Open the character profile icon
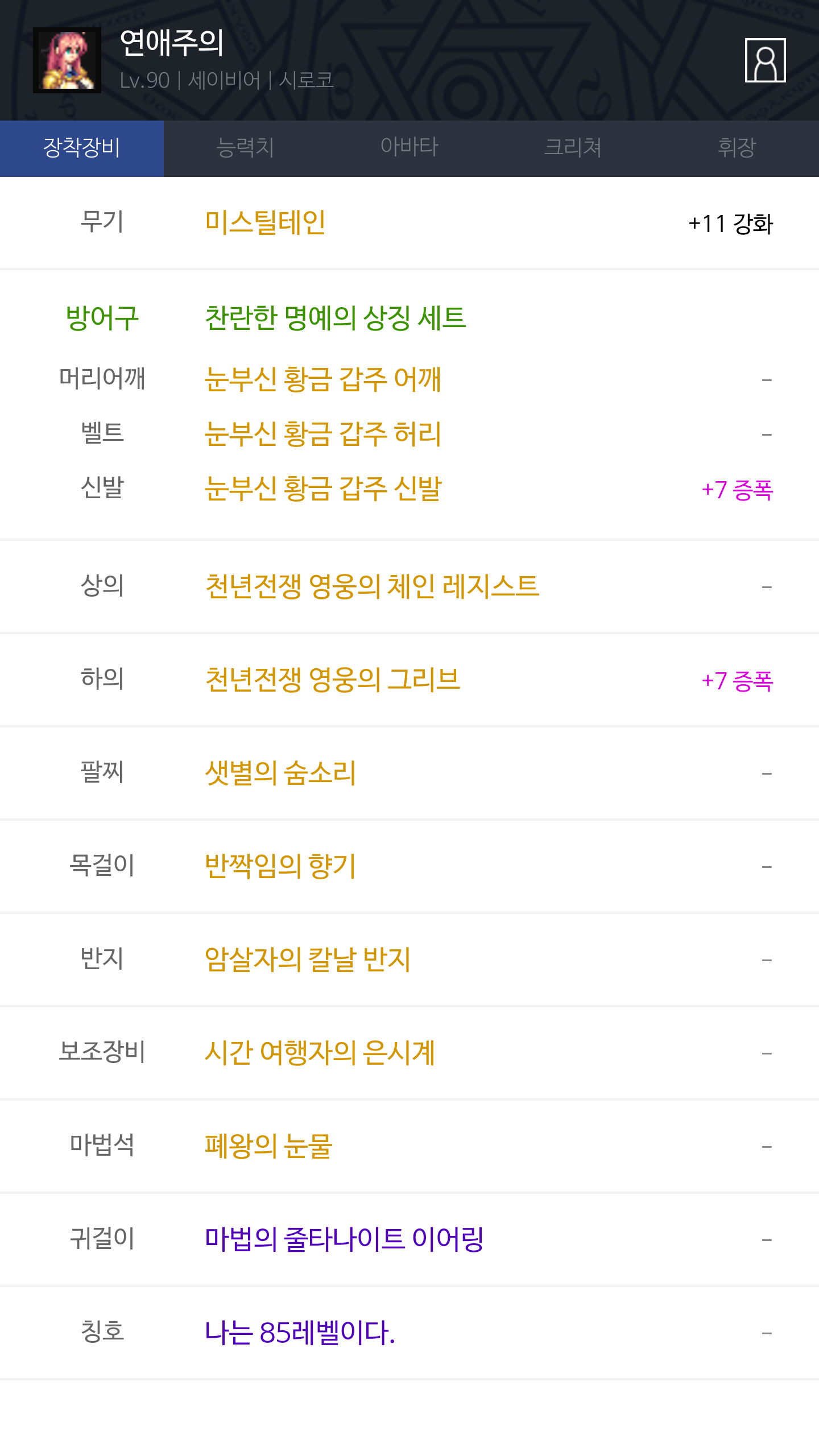Viewport: 819px width, 1456px height. (x=765, y=60)
